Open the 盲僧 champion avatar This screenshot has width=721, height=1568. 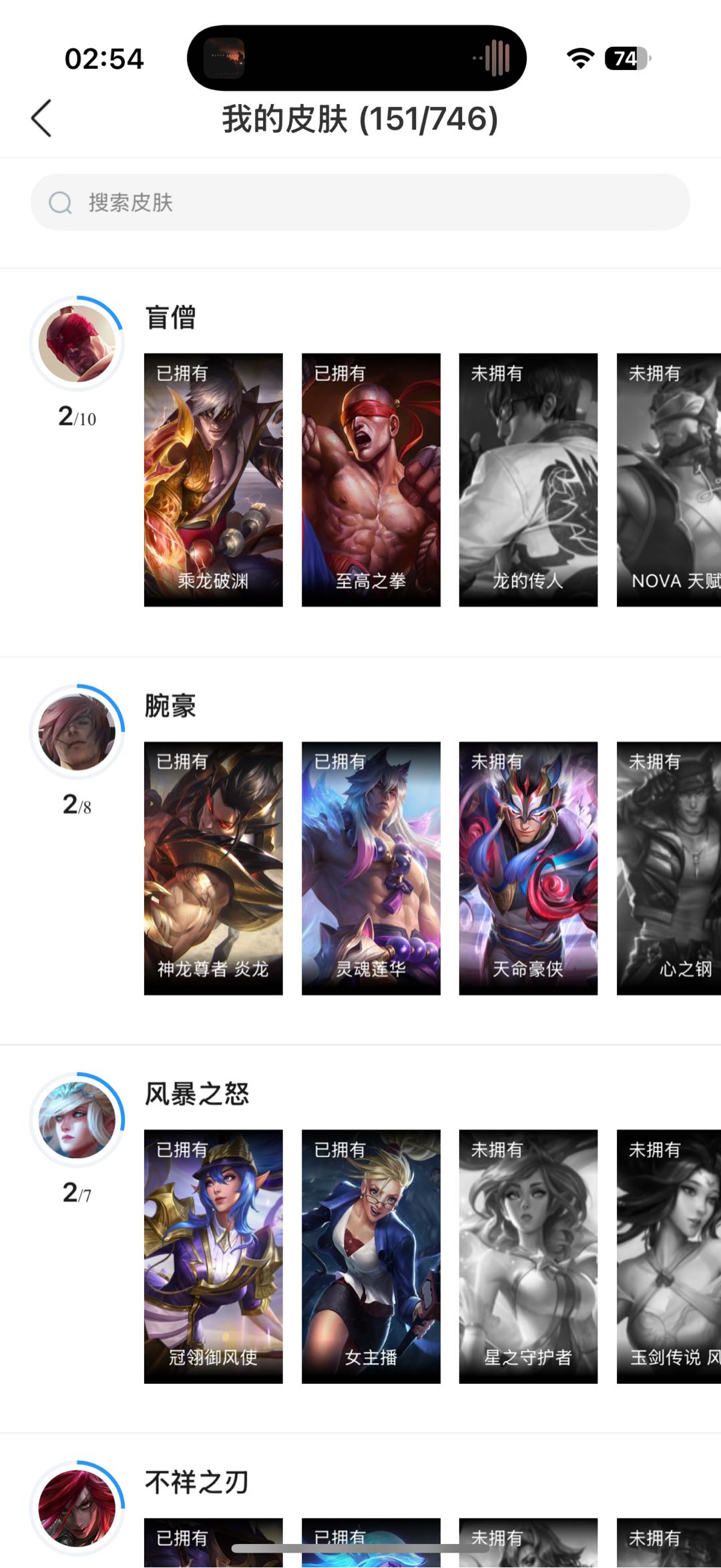pyautogui.click(x=77, y=344)
